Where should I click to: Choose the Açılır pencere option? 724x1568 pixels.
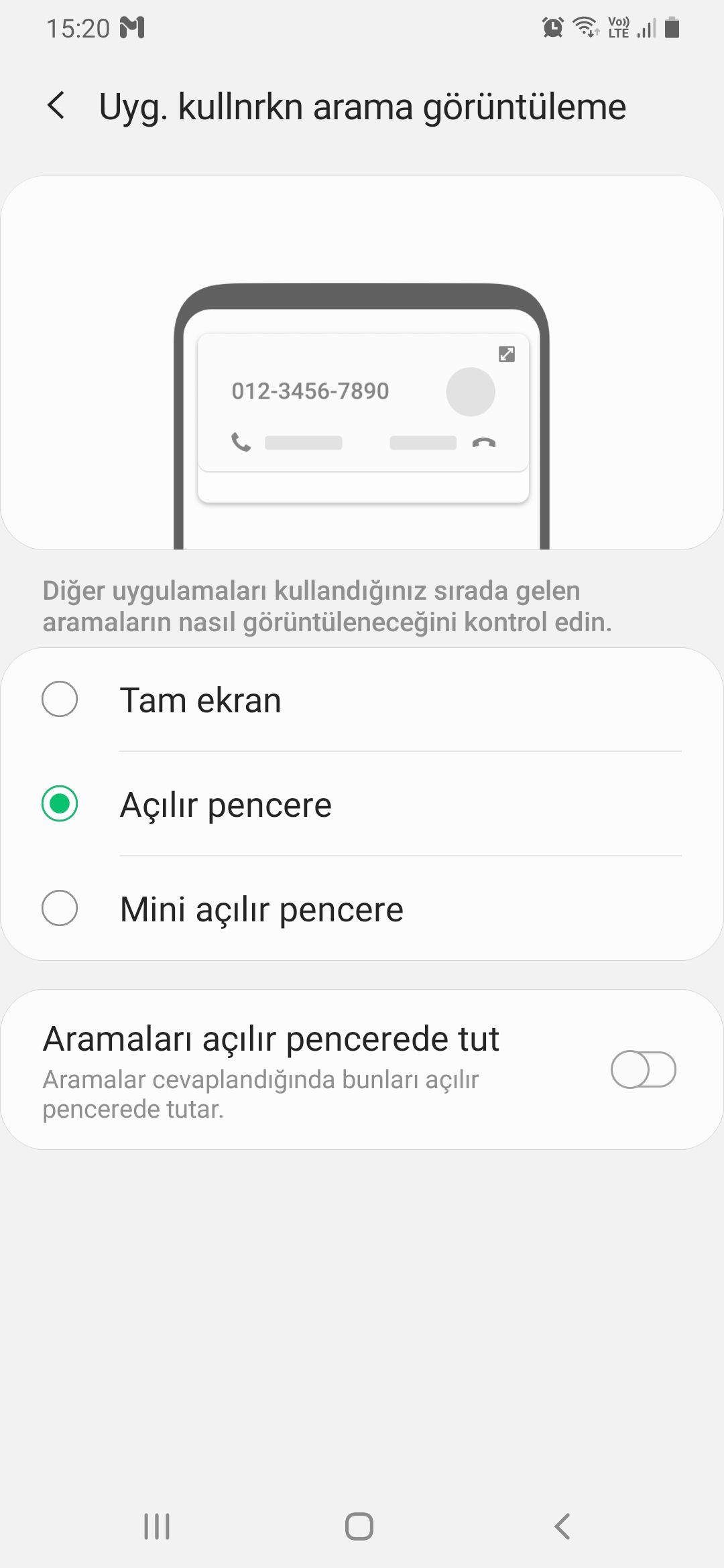click(60, 804)
